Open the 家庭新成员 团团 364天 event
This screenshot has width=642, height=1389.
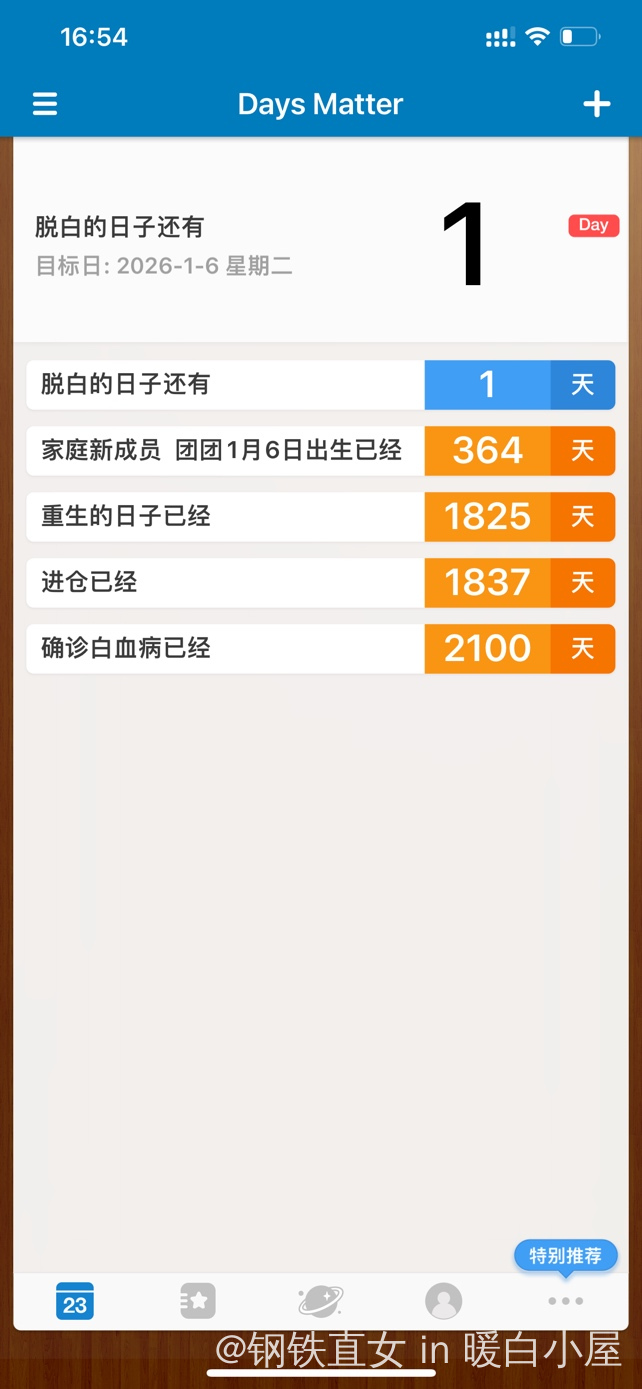(320, 451)
